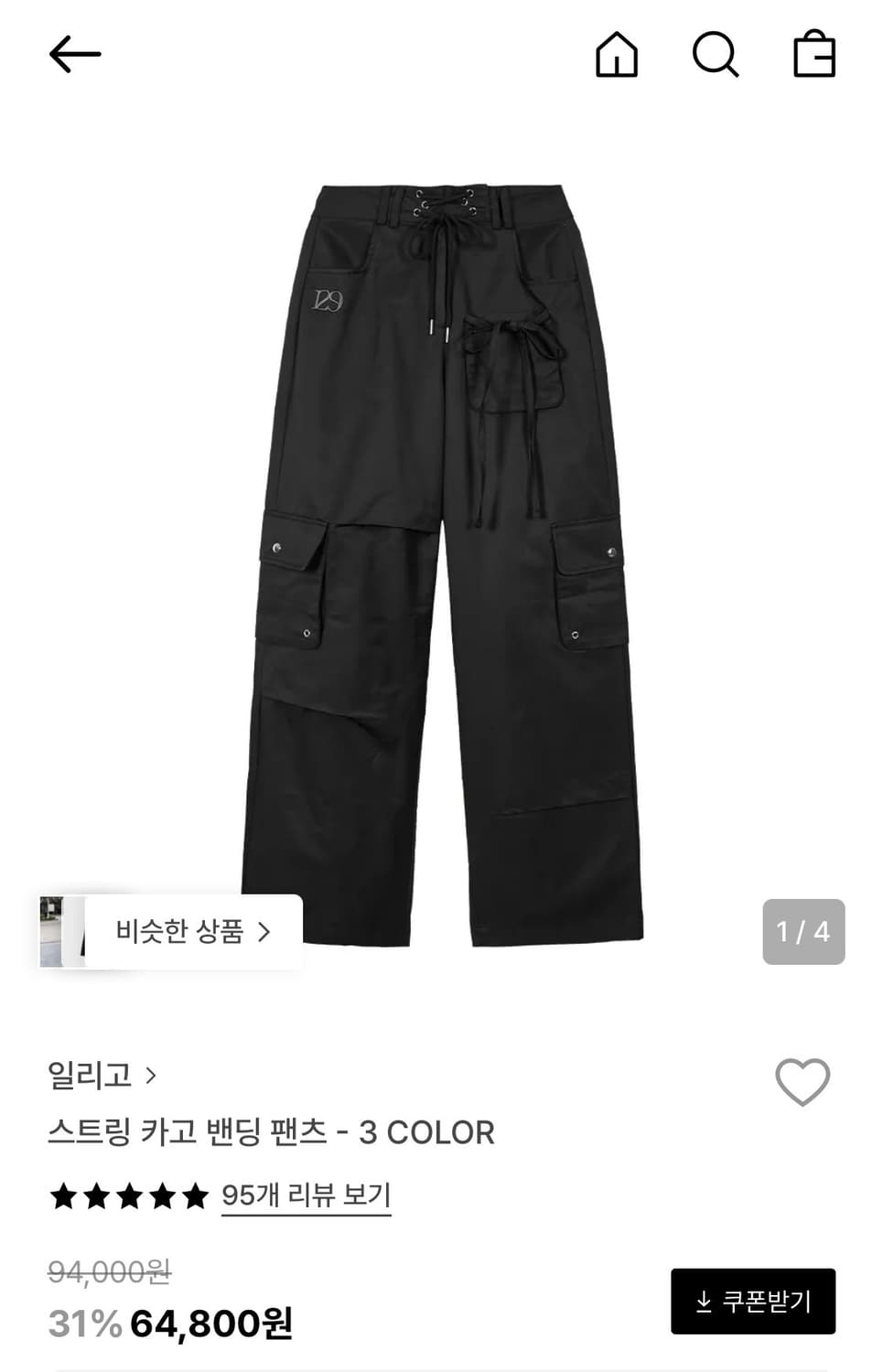Open the 95개 리뷰 보기 reviews link

(307, 1194)
